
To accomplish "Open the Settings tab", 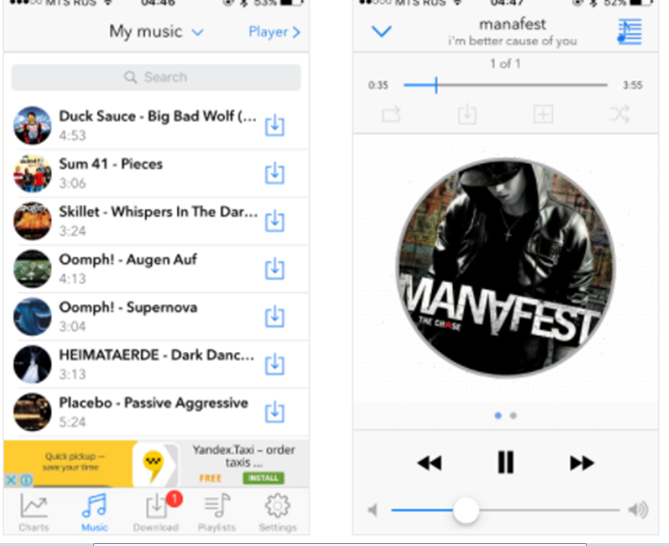I will coord(277,512).
